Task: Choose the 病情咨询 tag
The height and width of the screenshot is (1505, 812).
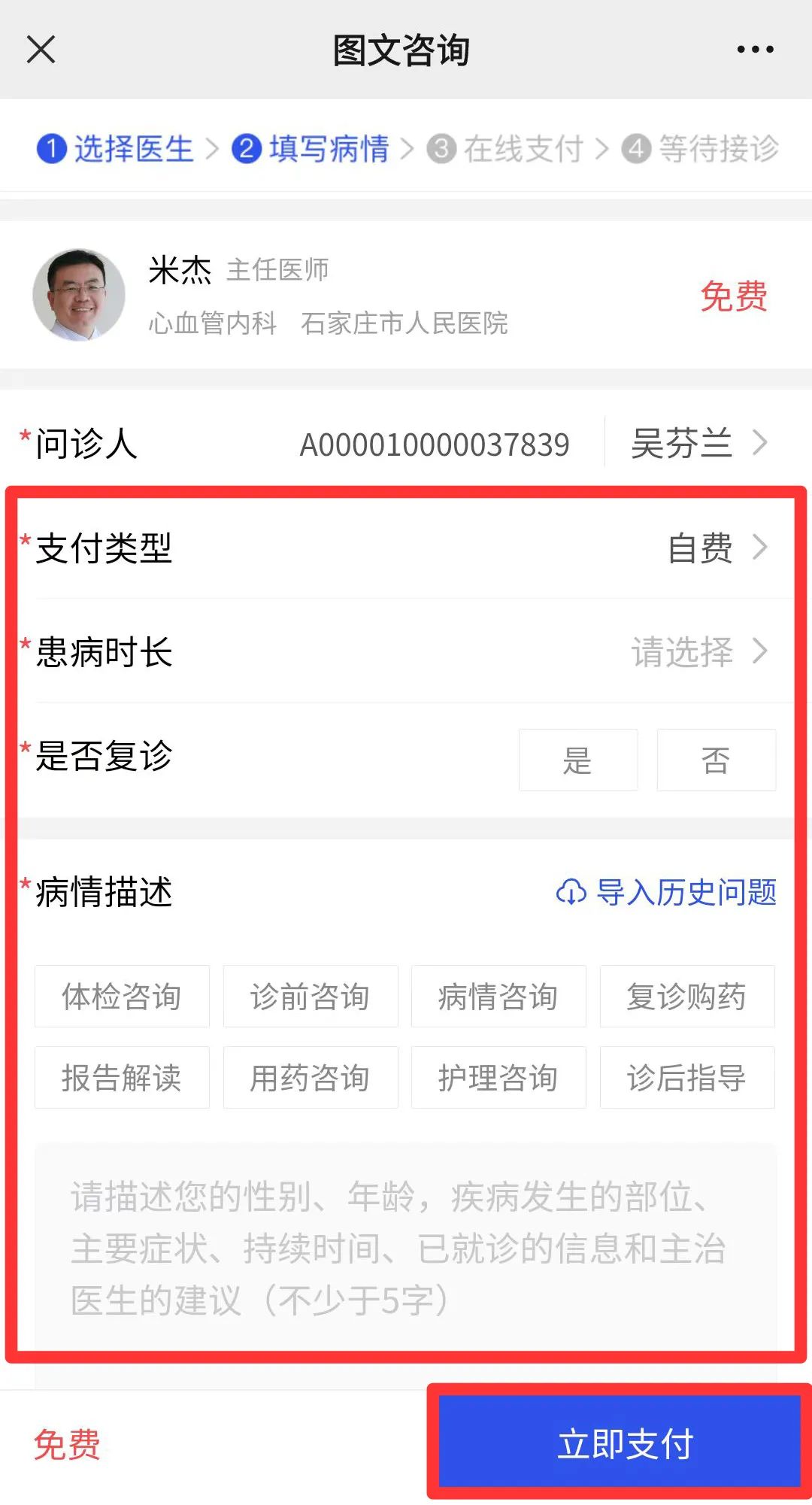Action: coord(498,997)
